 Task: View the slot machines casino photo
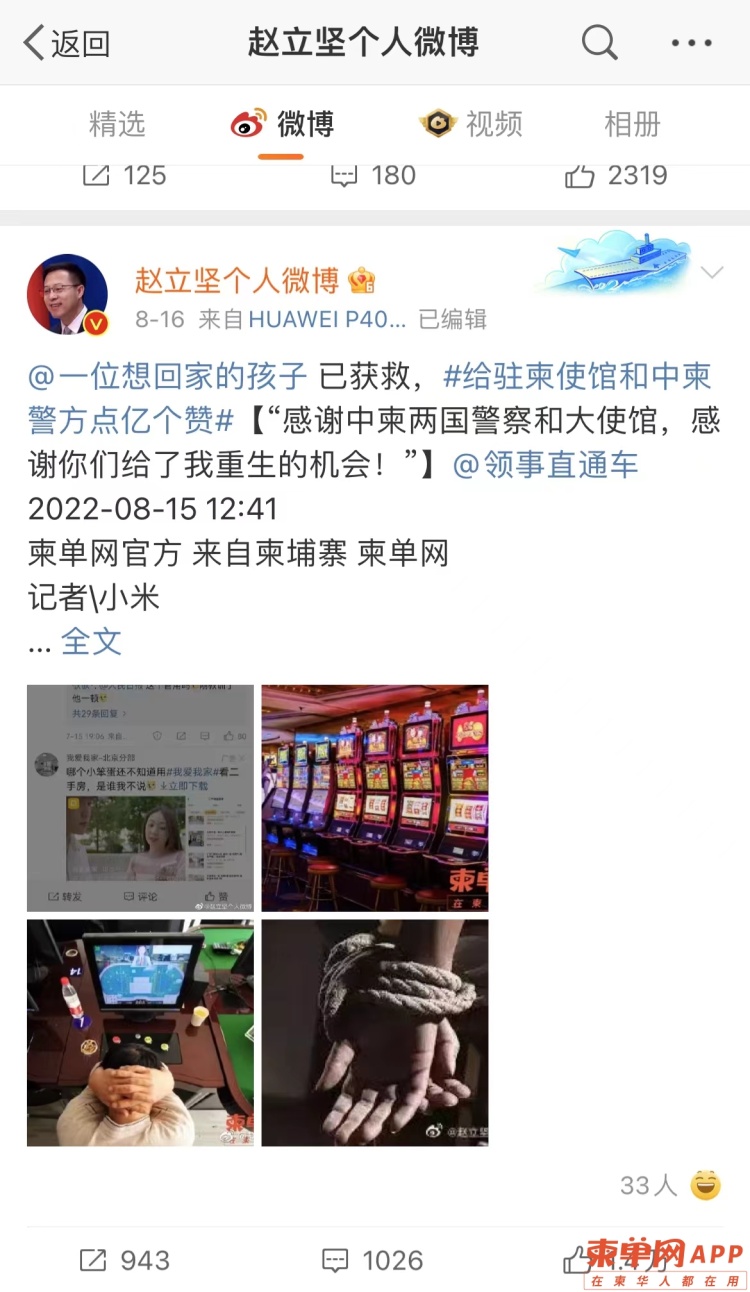tap(375, 797)
